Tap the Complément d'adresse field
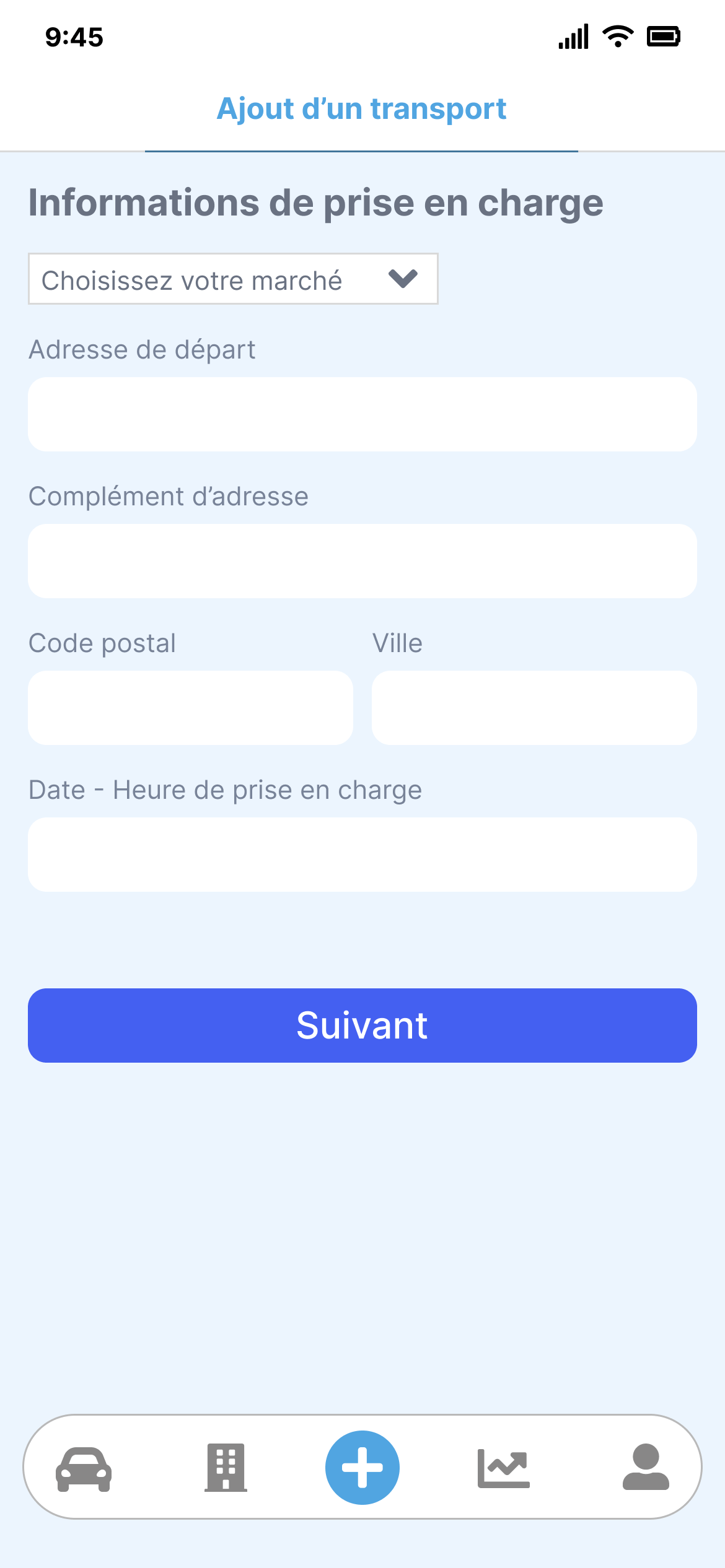 tap(362, 561)
